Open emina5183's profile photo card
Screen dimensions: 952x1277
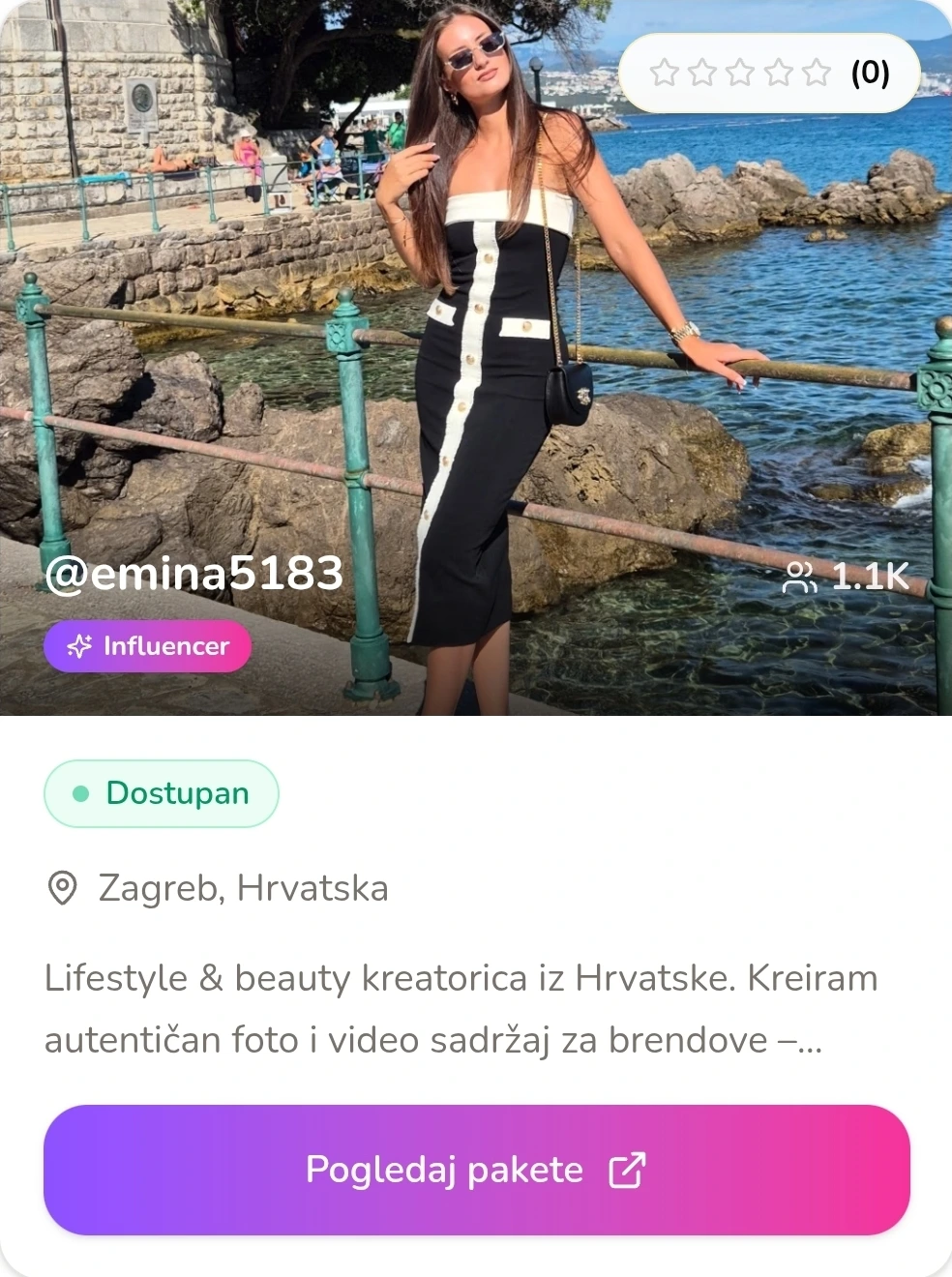(x=474, y=358)
